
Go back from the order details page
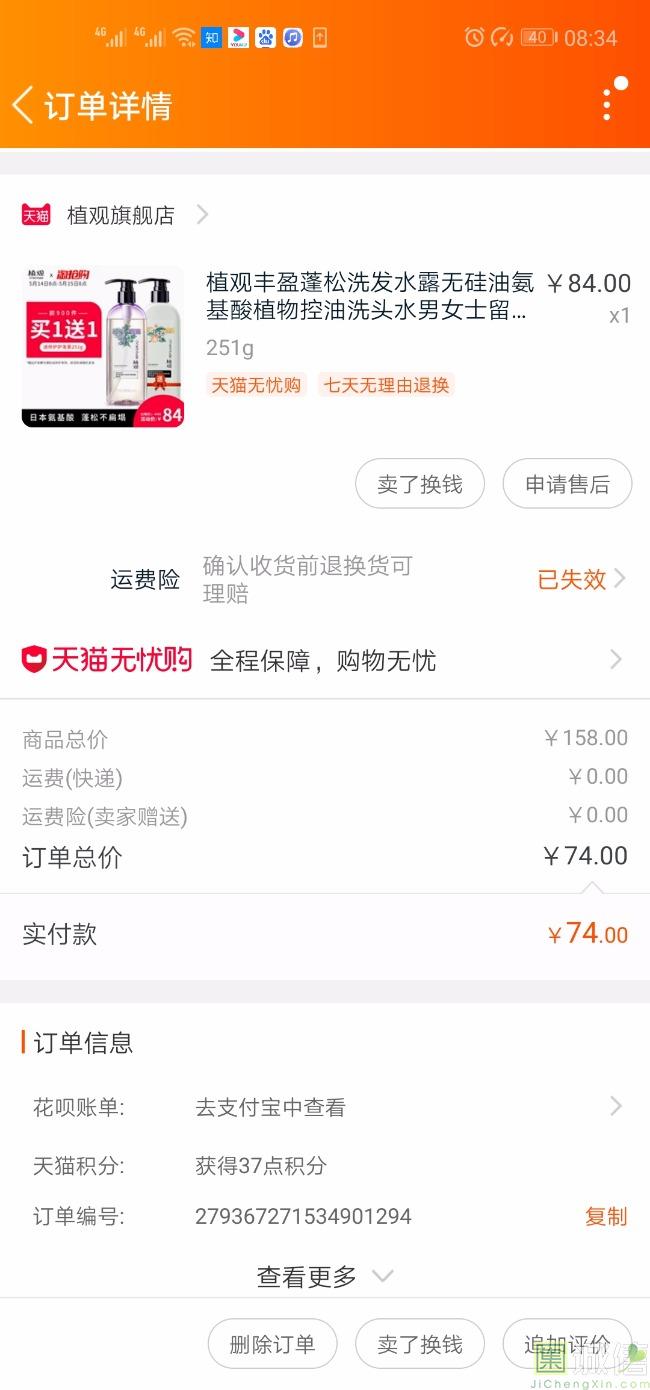click(x=23, y=105)
